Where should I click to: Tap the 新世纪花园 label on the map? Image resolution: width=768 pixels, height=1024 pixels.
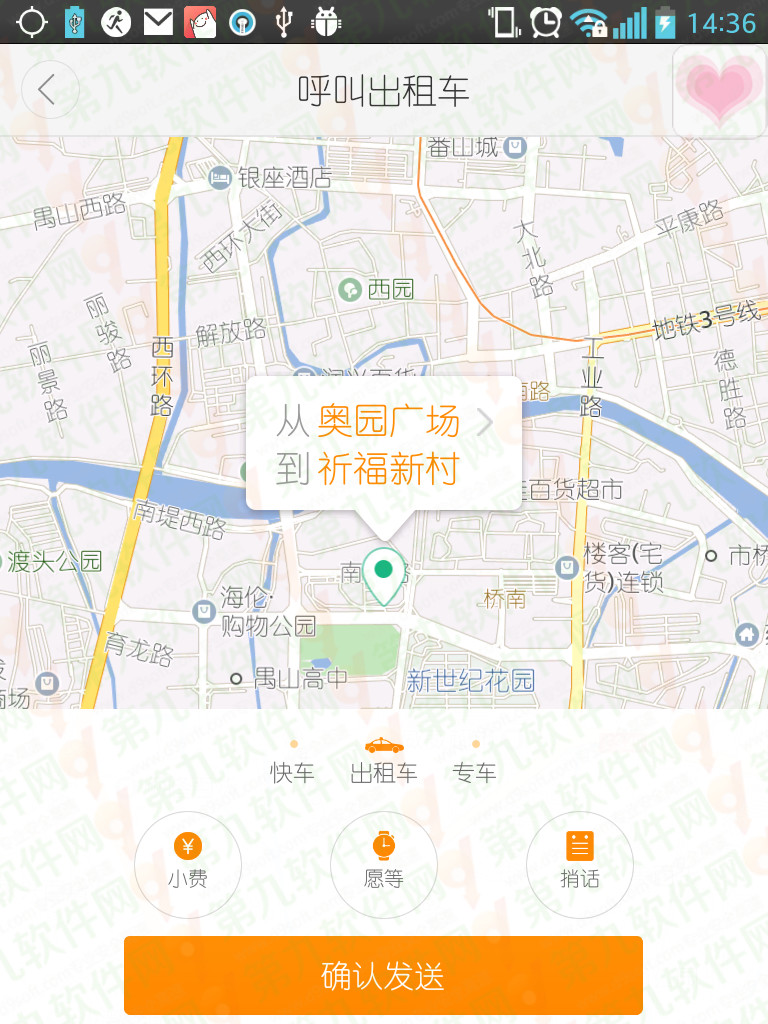pos(470,678)
